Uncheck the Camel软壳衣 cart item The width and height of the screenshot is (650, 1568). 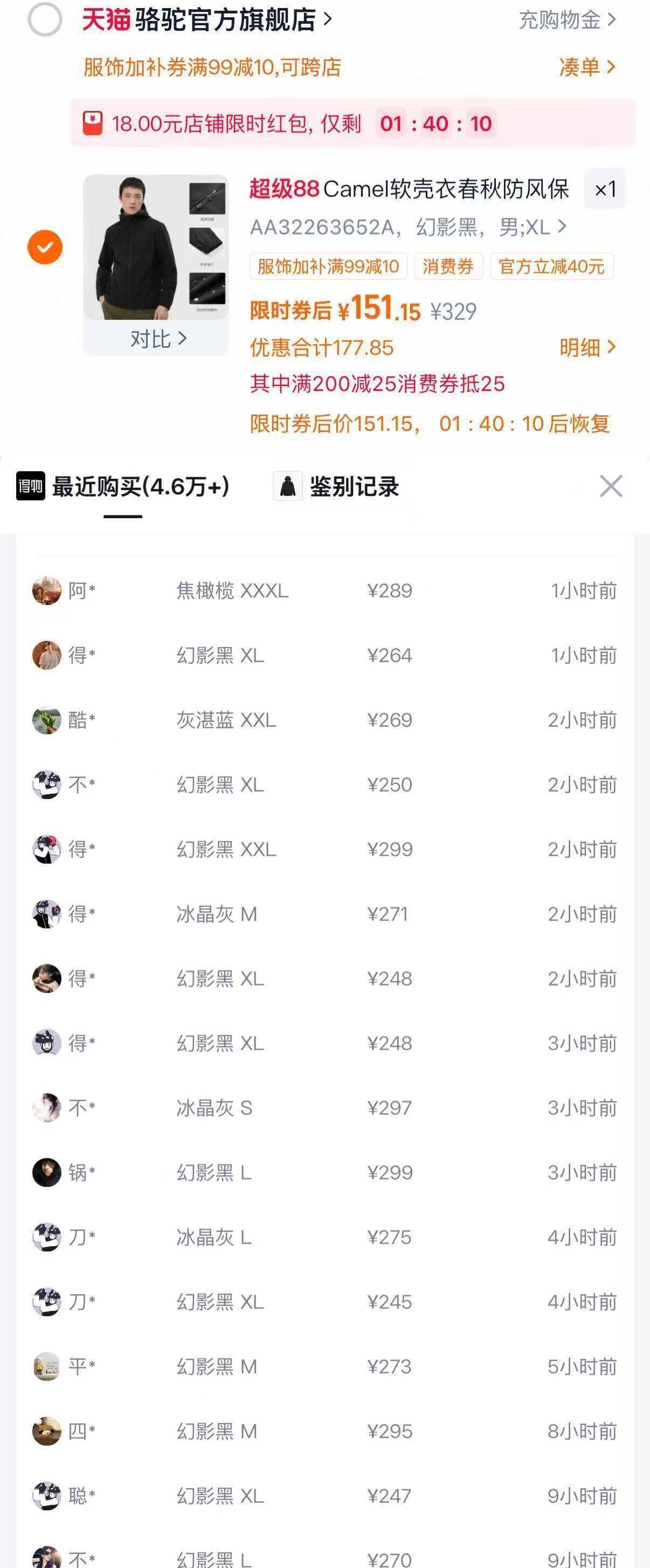pyautogui.click(x=44, y=247)
